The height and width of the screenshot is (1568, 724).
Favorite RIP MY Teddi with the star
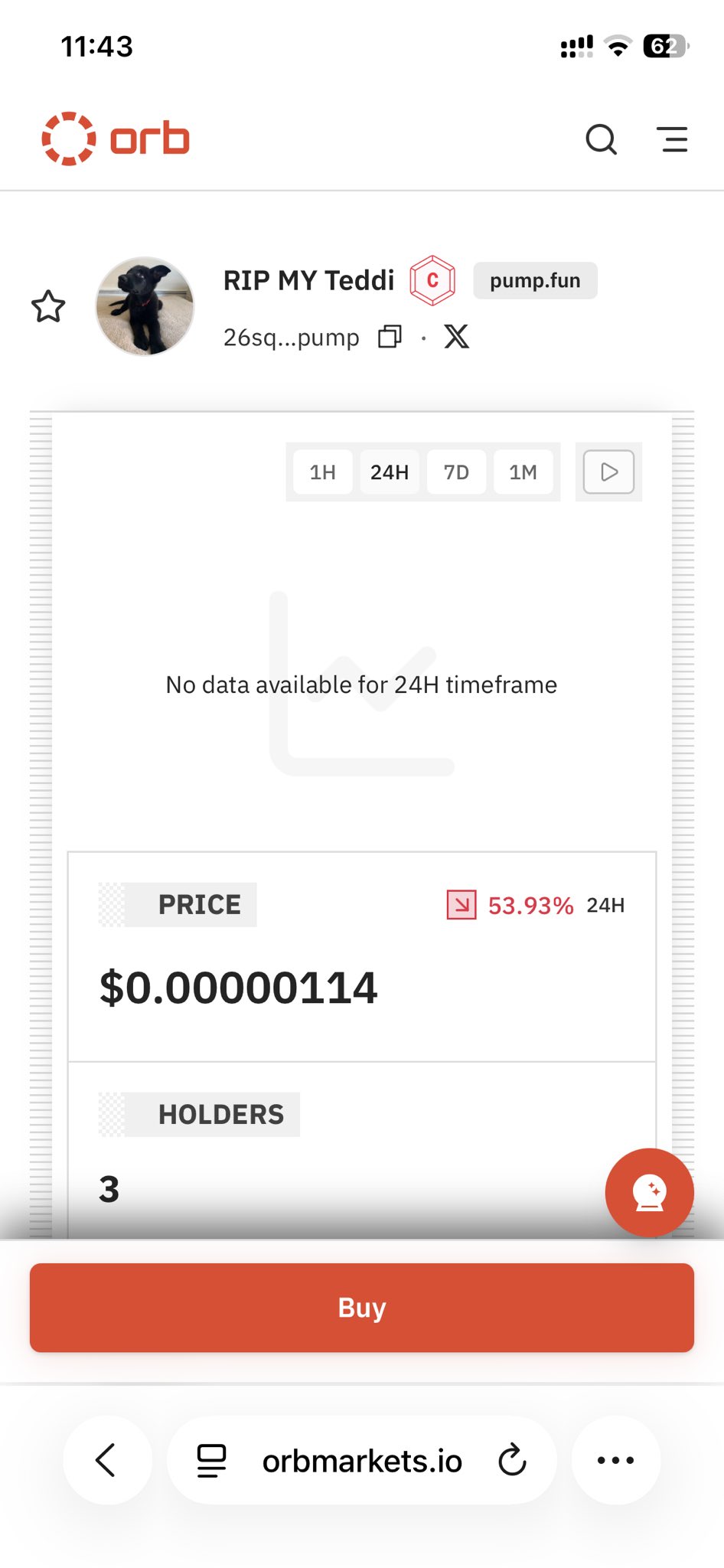48,307
